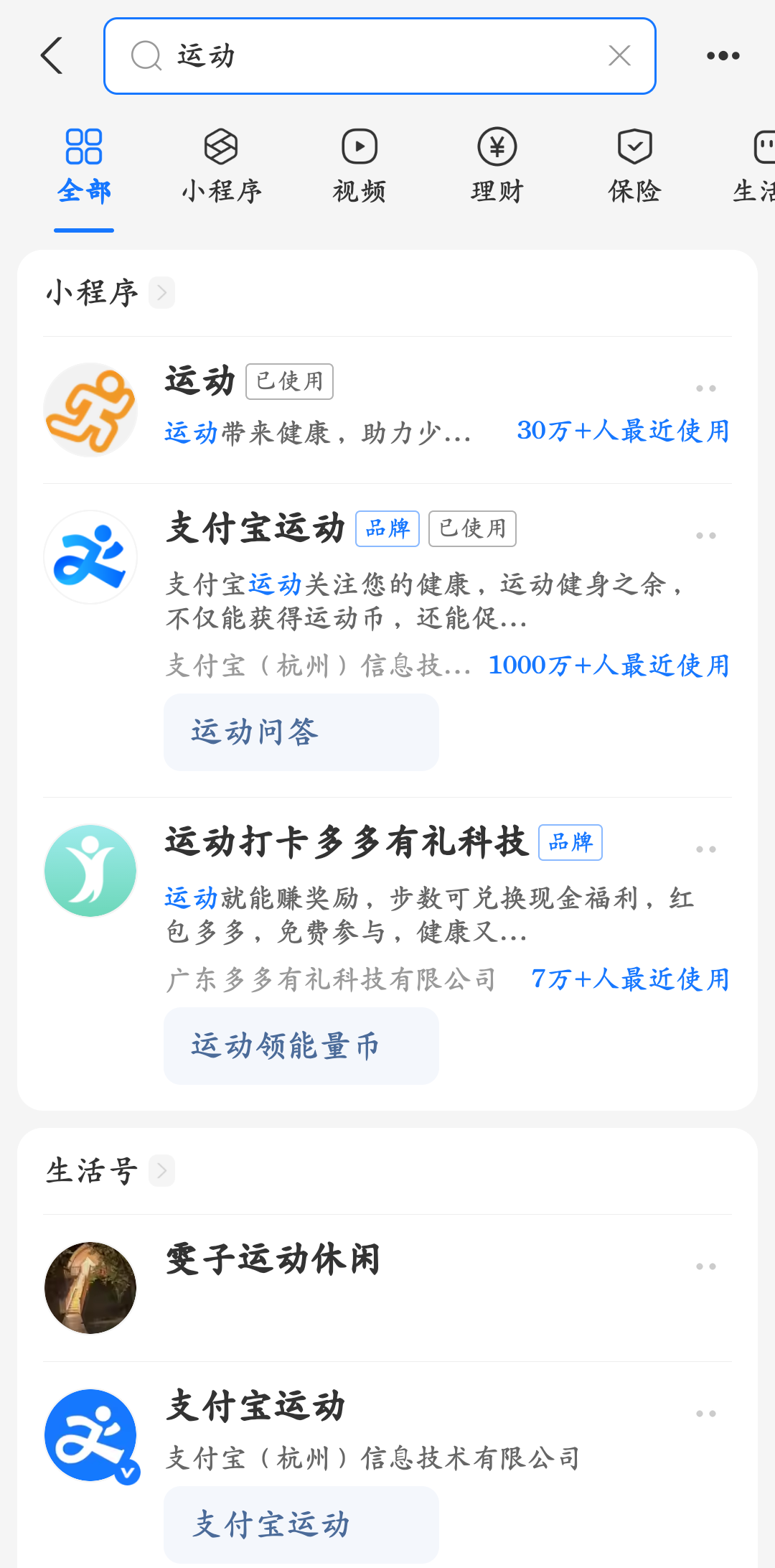Screen dimensions: 775x1568
Task: Open more options for 雯子运动休闲
Action: [705, 1266]
